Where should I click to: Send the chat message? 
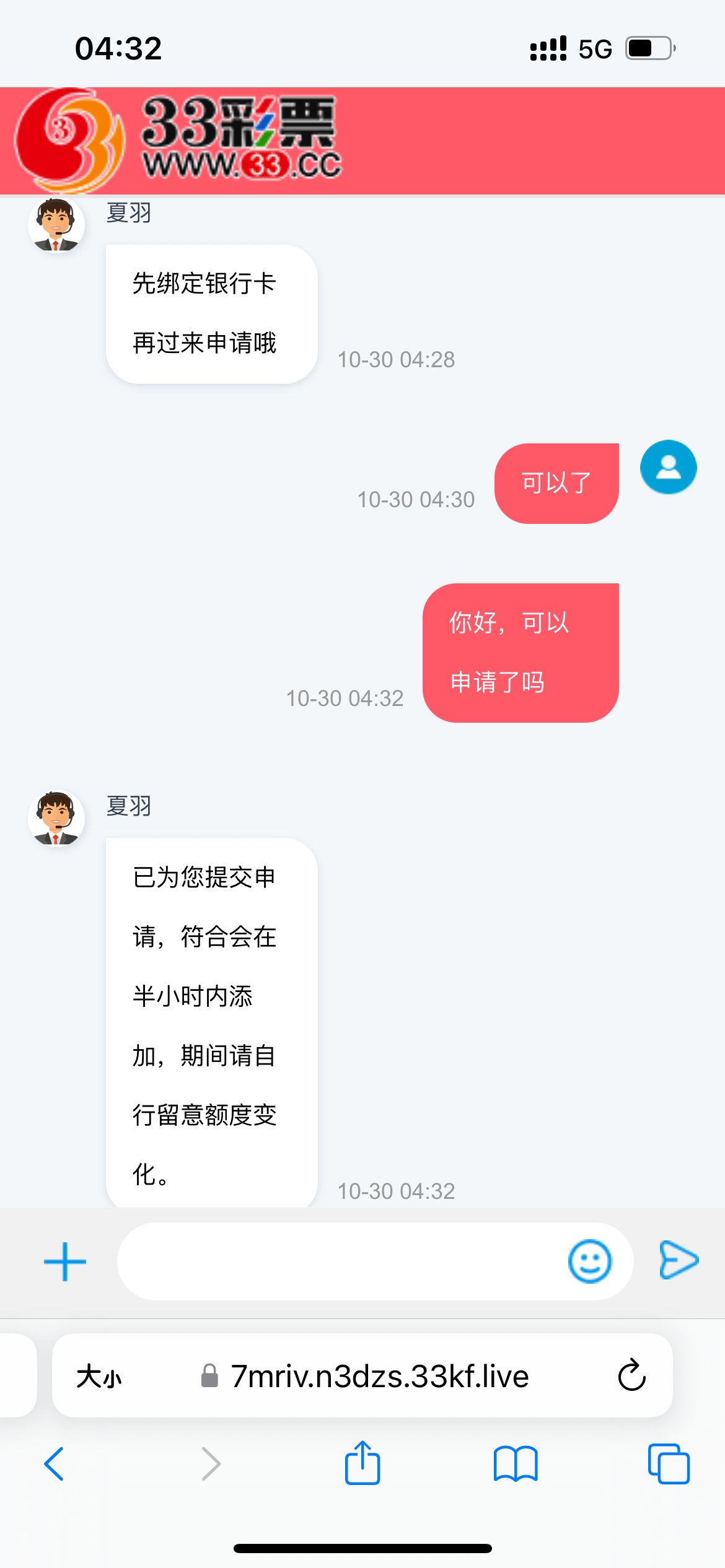pyautogui.click(x=679, y=1260)
